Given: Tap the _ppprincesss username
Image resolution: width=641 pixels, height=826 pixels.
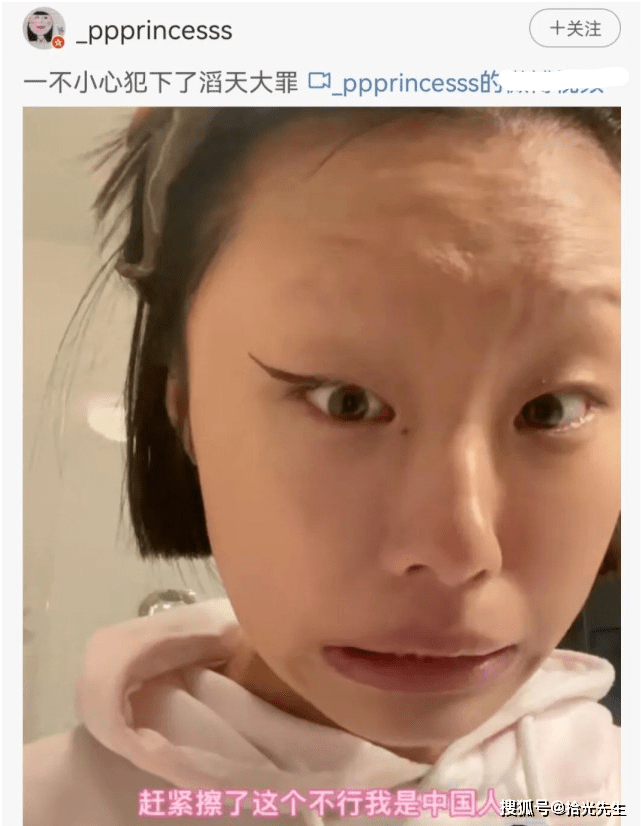Looking at the screenshot, I should [x=154, y=31].
